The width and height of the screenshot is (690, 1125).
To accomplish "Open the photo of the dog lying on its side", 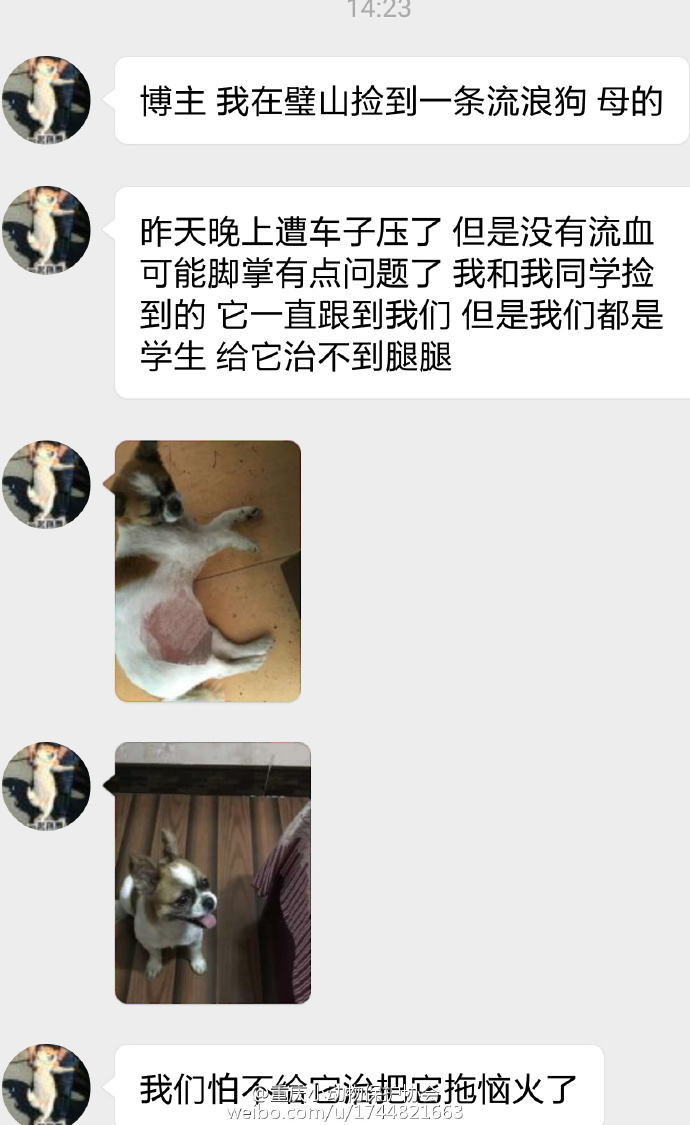I will point(208,570).
